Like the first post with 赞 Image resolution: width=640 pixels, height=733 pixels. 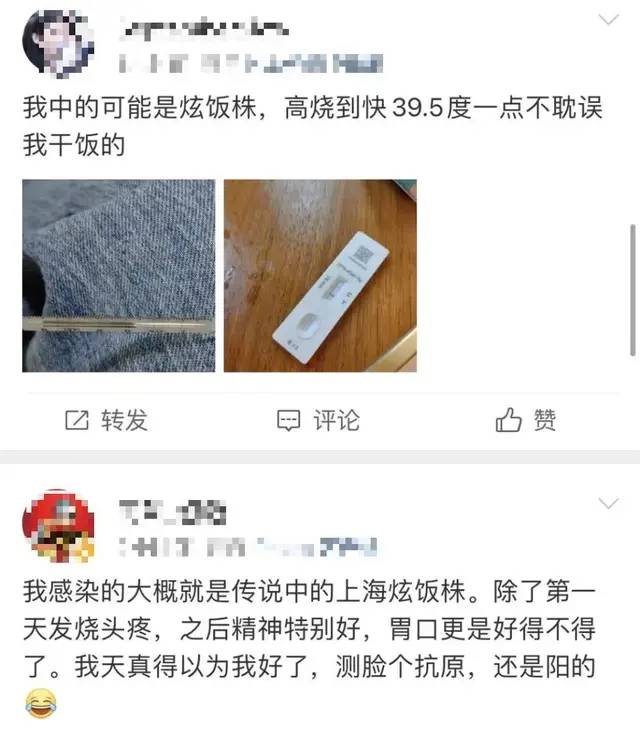click(526, 421)
